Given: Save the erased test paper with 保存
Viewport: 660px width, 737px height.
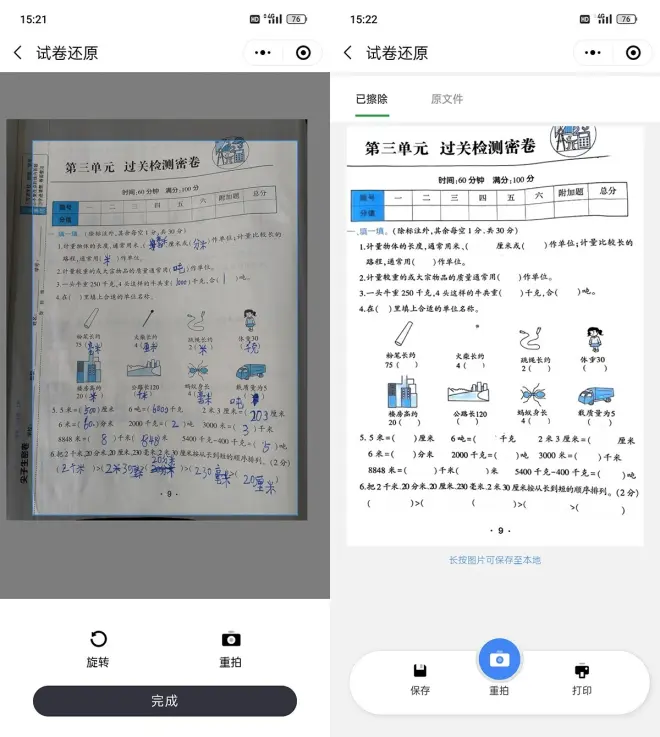Looking at the screenshot, I should click(420, 678).
